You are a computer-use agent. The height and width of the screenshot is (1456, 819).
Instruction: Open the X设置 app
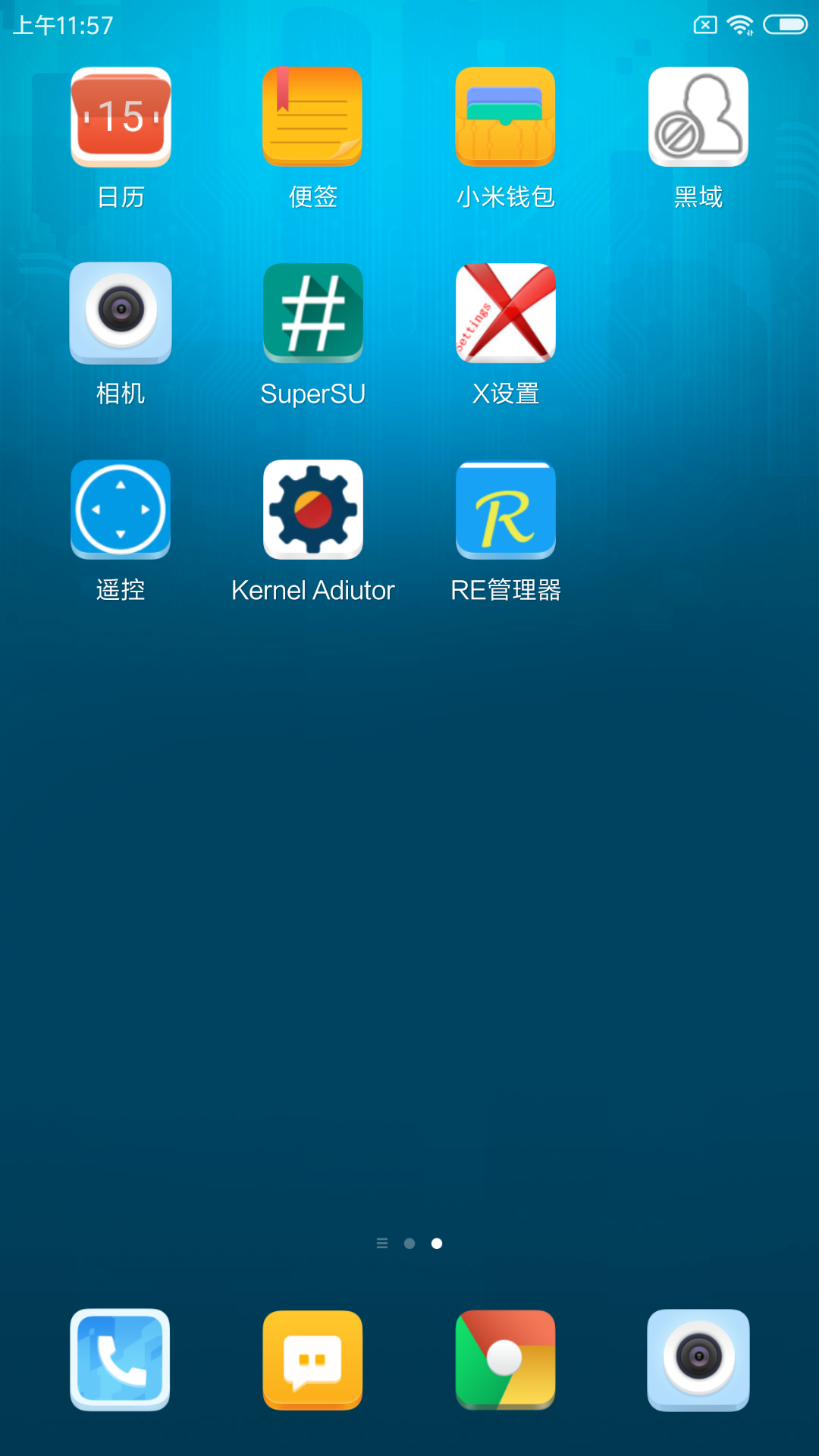point(505,312)
